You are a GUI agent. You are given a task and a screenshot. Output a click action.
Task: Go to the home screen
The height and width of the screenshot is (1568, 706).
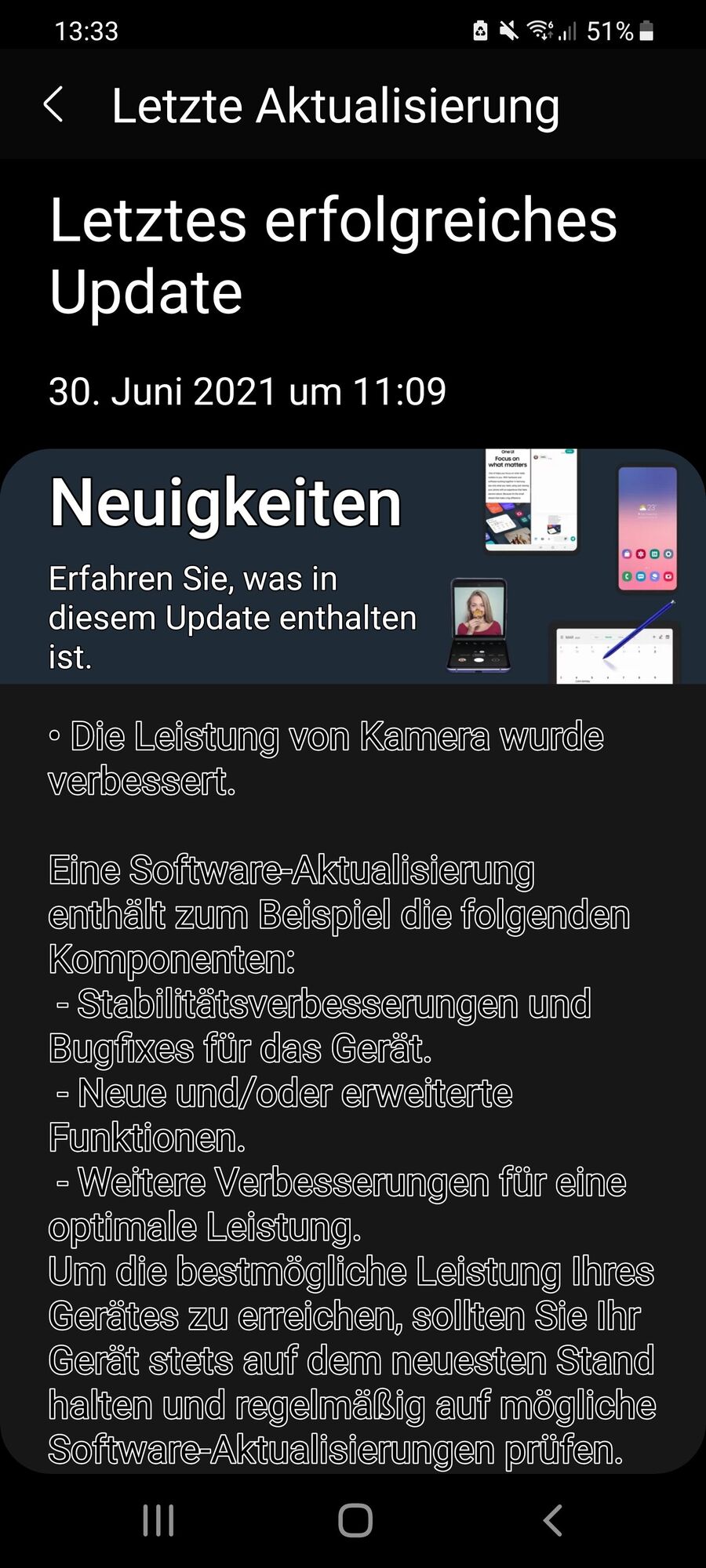[355, 1520]
